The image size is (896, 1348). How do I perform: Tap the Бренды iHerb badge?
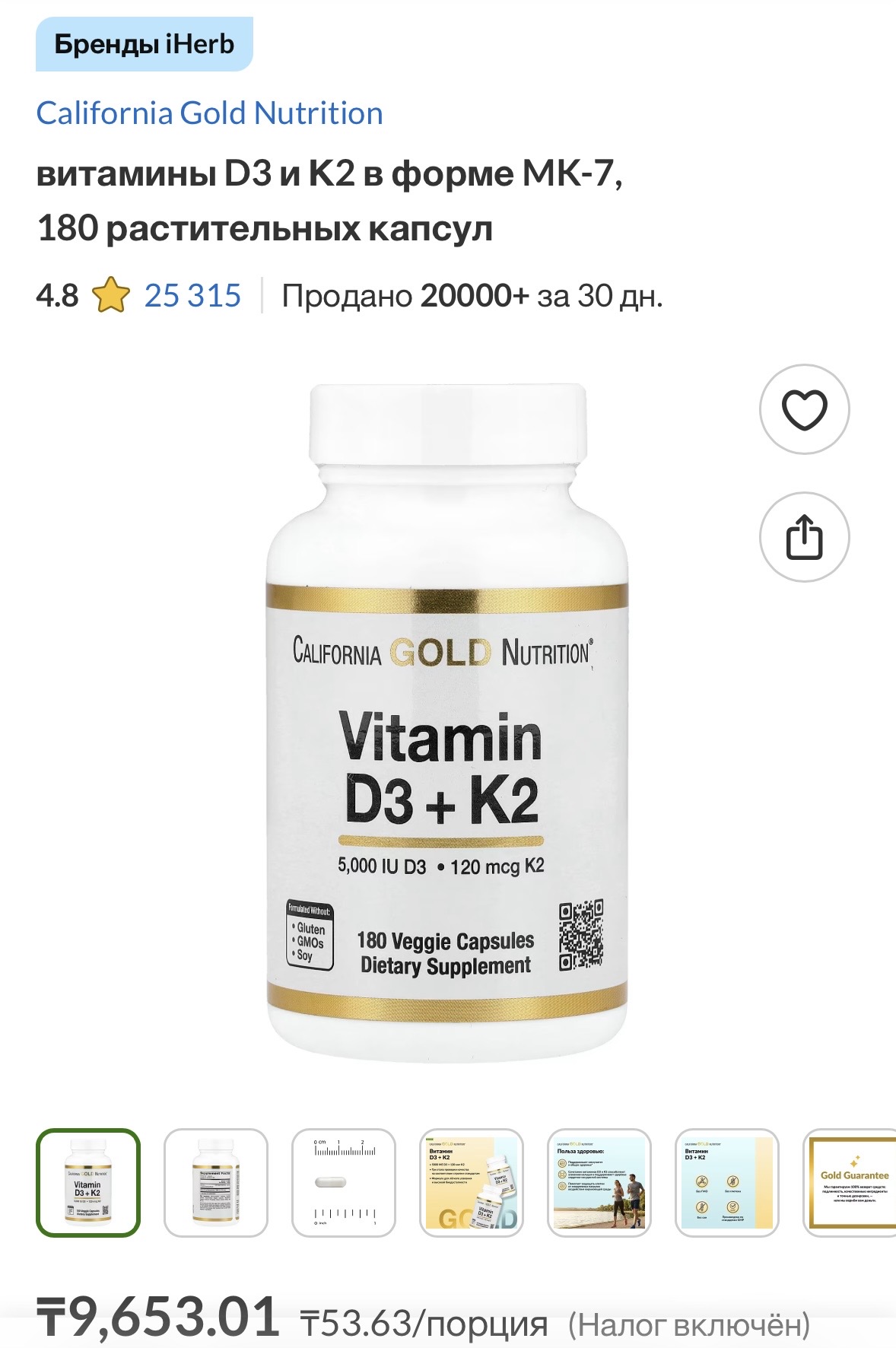pos(144,44)
